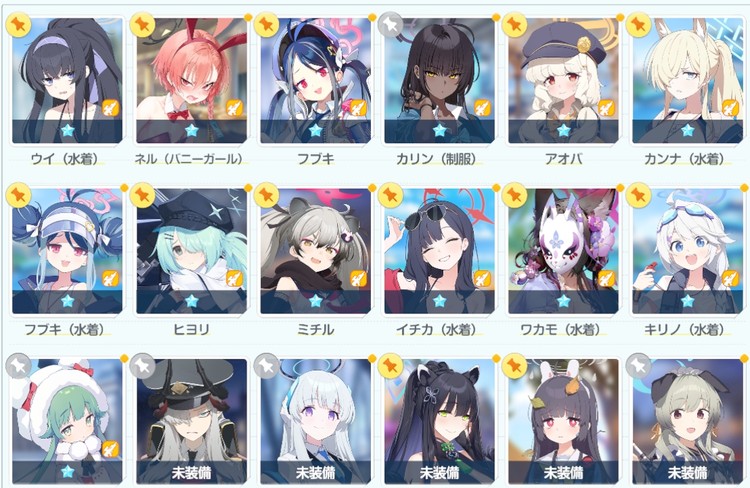The image size is (750, 488).
Task: Open the ワカモ(水着) character card
Action: pos(563,250)
